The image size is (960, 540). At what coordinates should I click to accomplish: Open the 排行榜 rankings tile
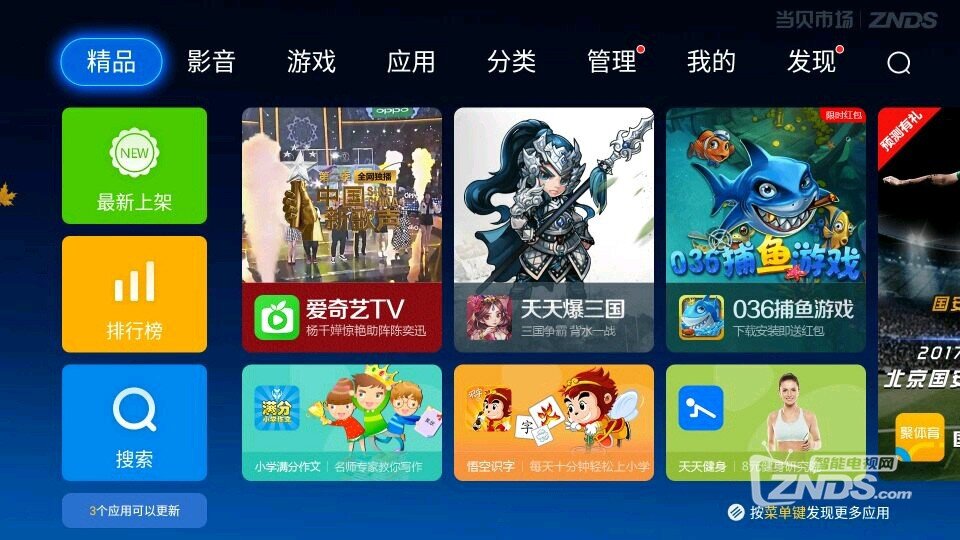click(134, 294)
